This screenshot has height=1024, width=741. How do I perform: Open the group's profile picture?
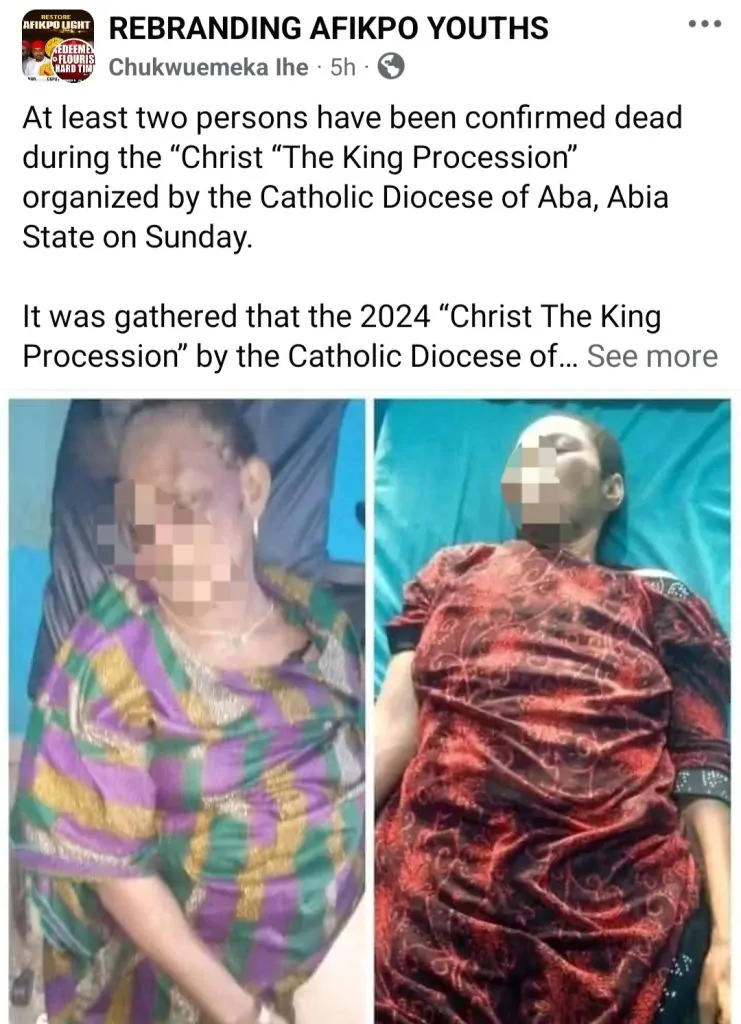coord(58,45)
